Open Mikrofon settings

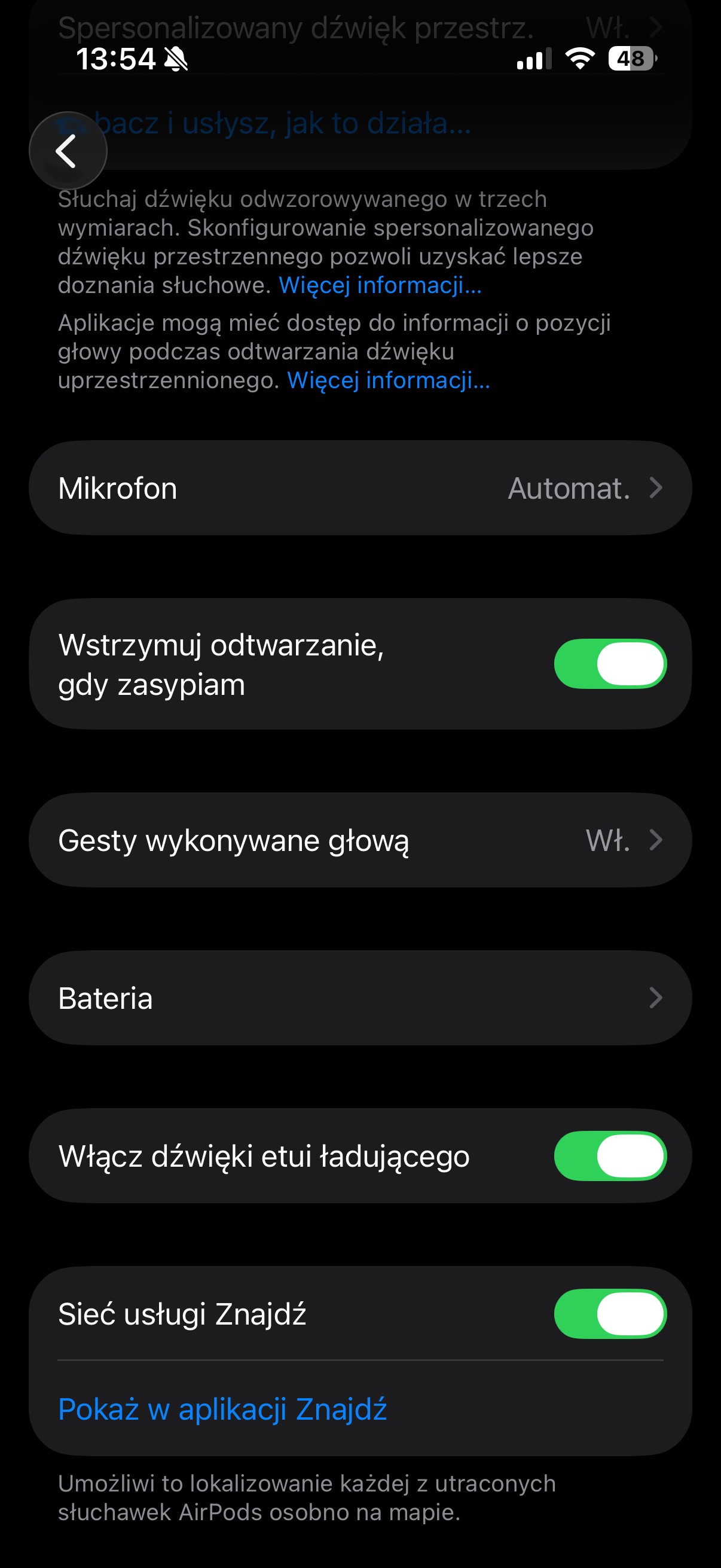tap(359, 488)
